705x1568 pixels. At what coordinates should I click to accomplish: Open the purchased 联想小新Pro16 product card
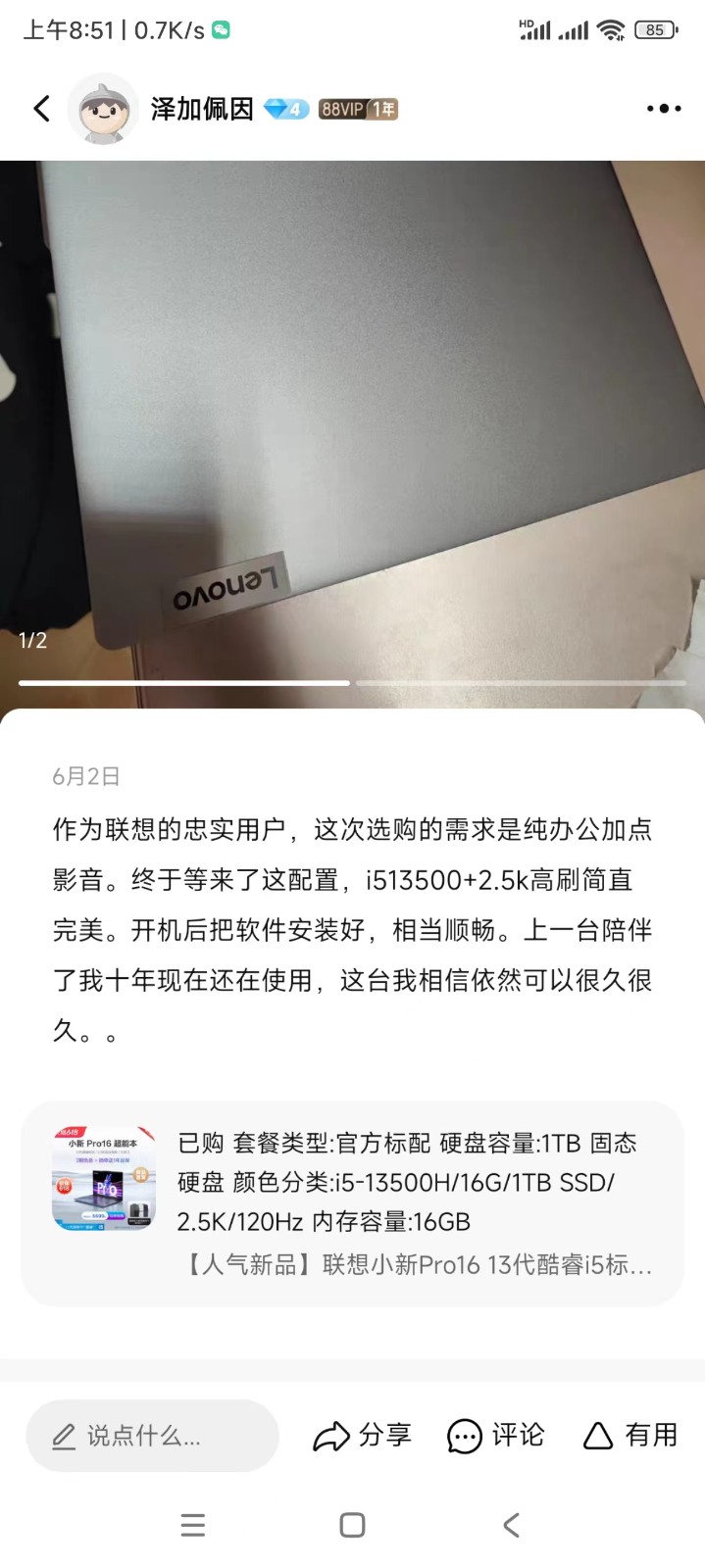pos(352,1203)
